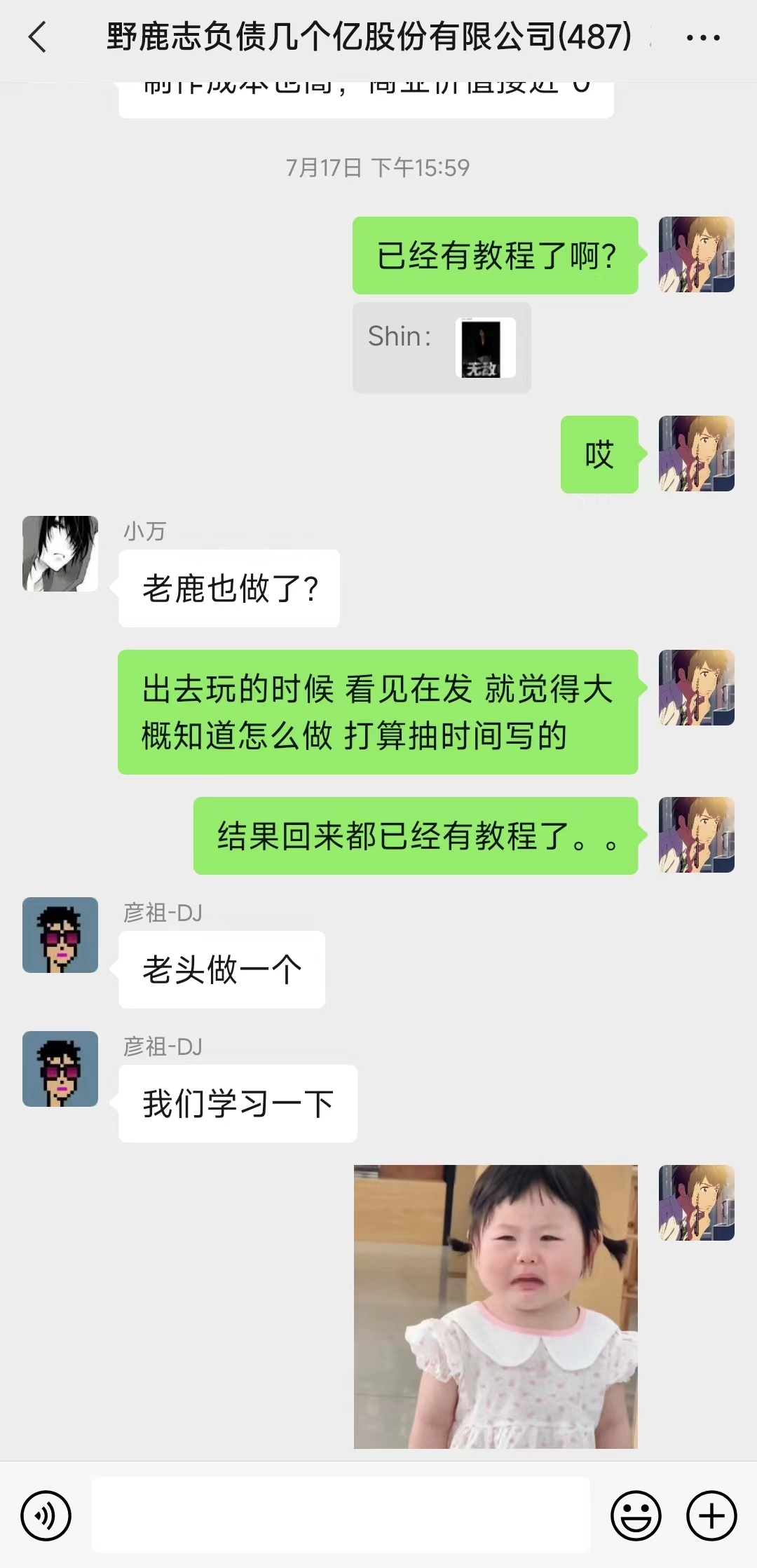Go back to the chat list
Image resolution: width=757 pixels, height=1568 pixels.
(x=38, y=37)
